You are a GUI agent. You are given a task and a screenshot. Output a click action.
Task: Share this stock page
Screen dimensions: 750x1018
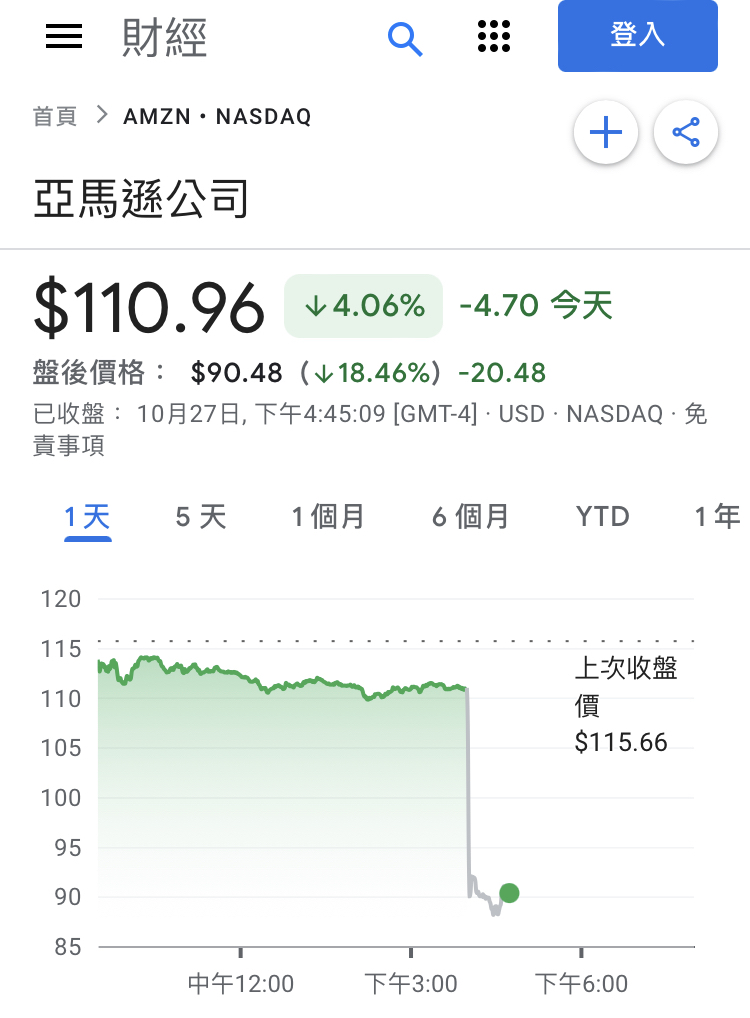686,132
